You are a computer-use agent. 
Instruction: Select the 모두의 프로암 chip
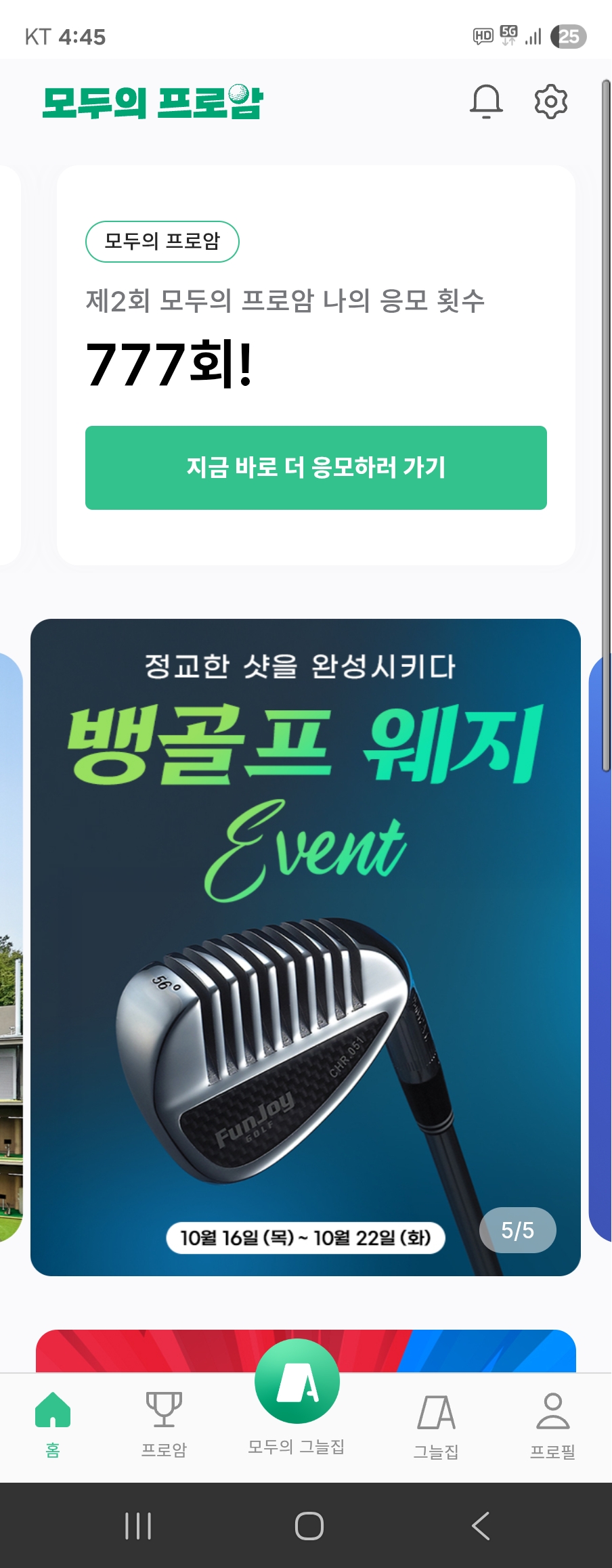[x=162, y=242]
